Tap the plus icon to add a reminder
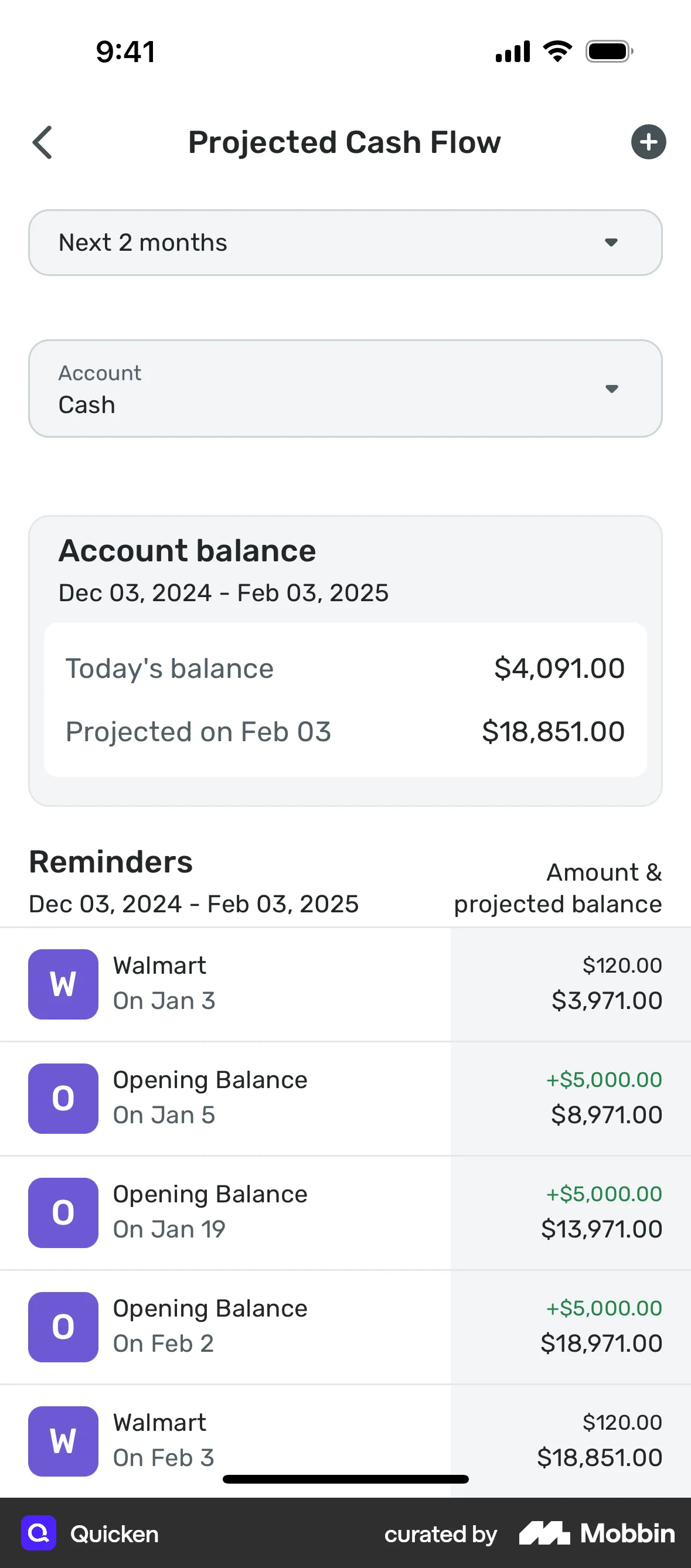The image size is (691, 1568). click(x=648, y=141)
